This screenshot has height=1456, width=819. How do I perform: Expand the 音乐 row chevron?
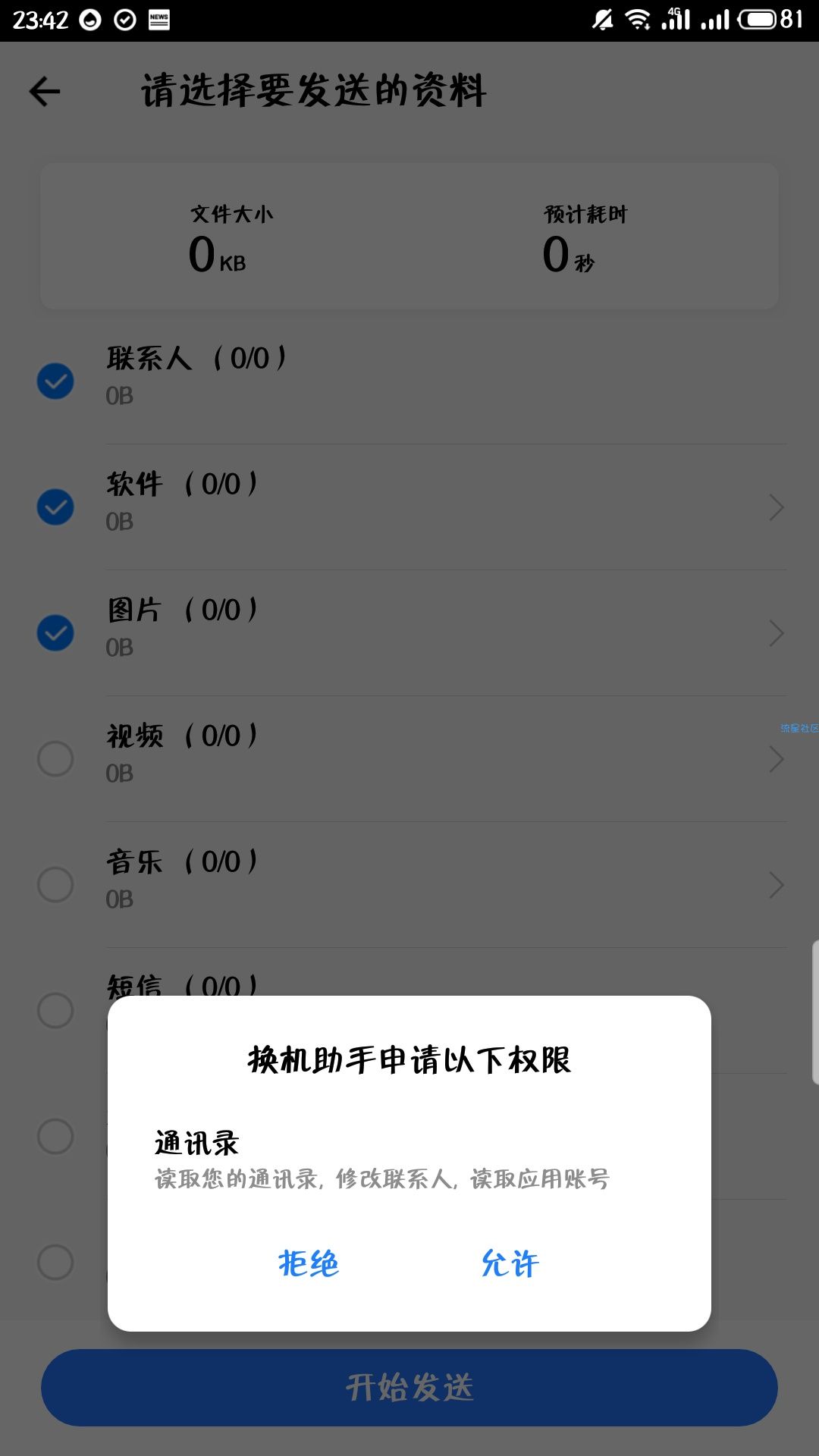tap(776, 884)
